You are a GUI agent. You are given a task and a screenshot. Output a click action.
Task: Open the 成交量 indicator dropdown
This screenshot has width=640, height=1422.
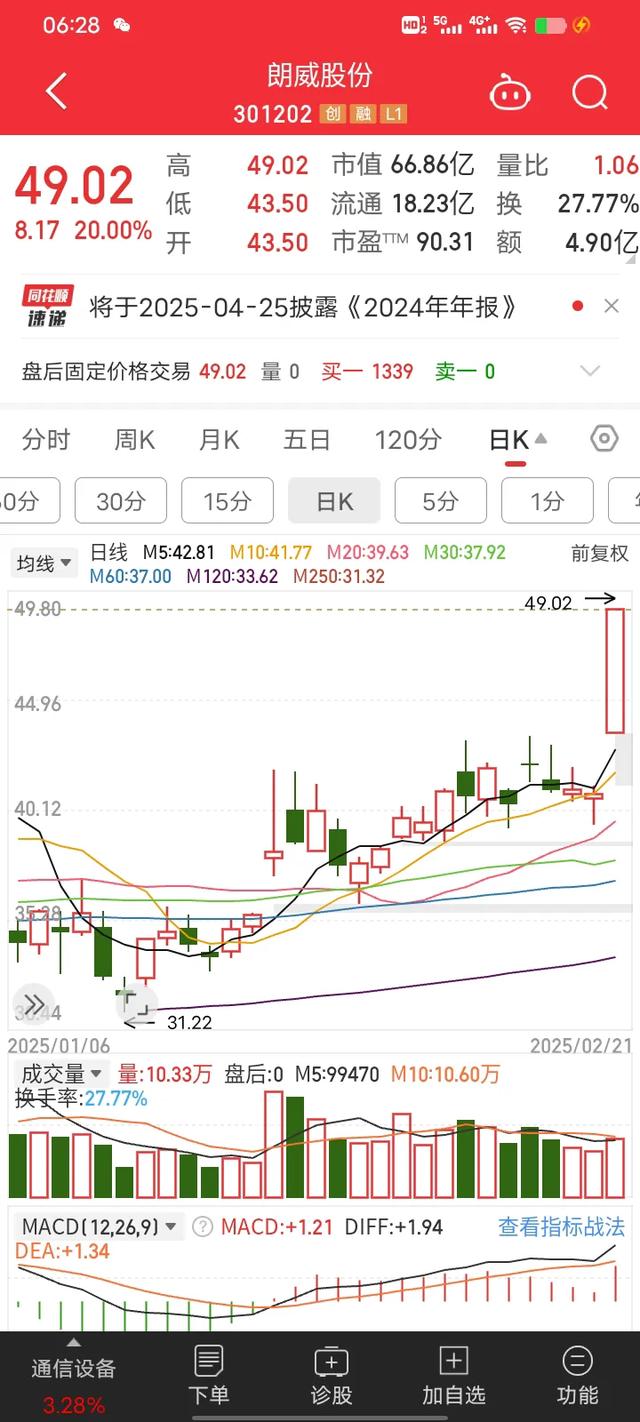(x=59, y=1075)
